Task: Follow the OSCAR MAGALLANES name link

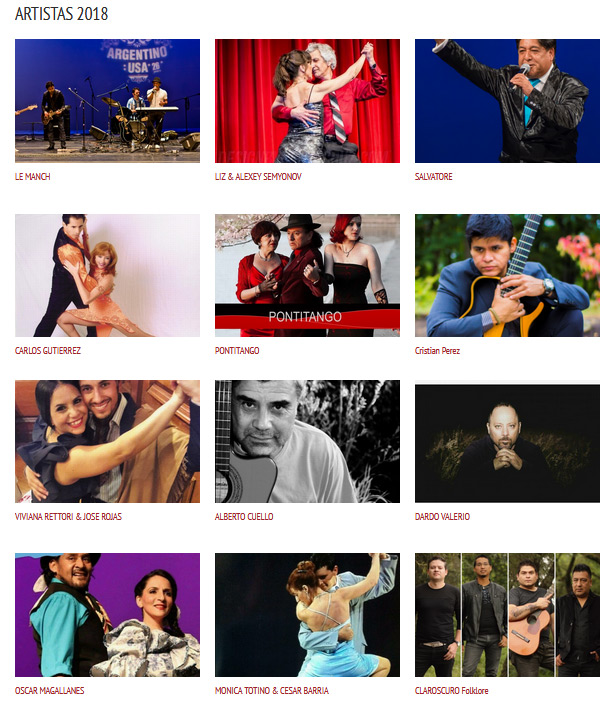Action: (47, 691)
